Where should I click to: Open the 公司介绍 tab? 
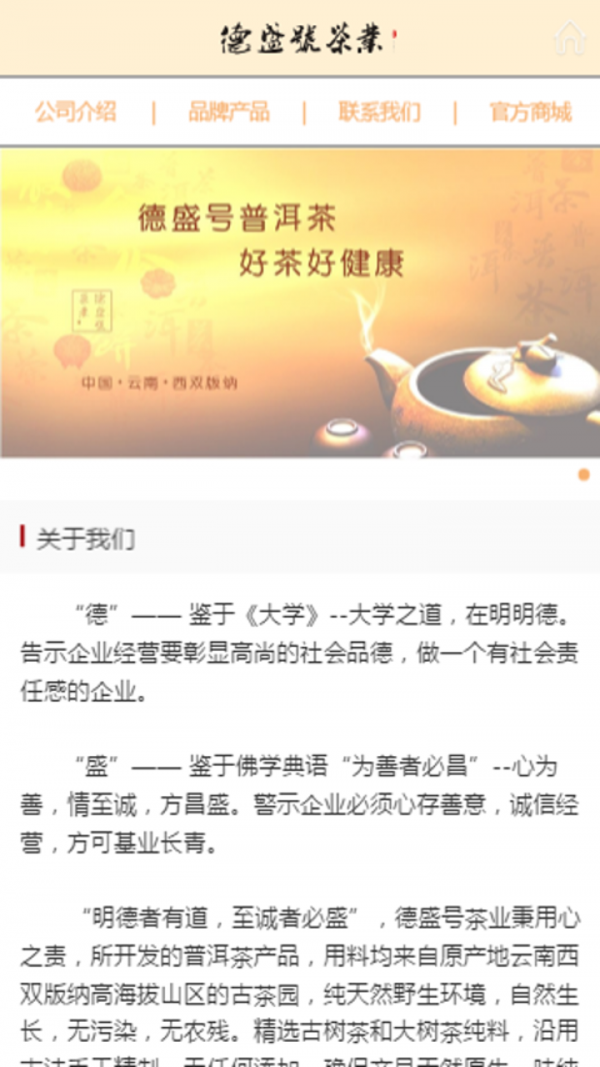point(76,112)
